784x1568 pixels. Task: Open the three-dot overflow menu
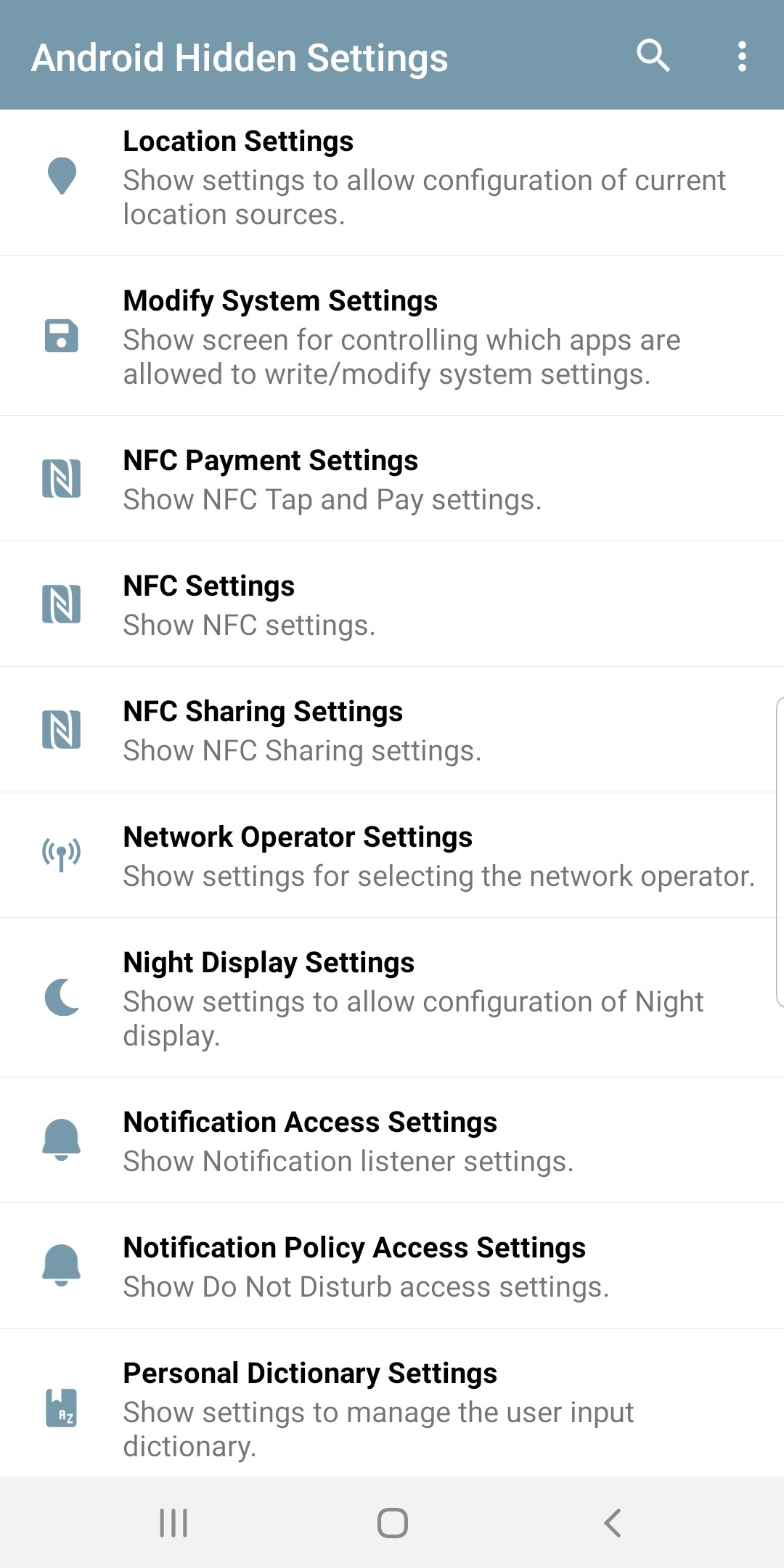[x=743, y=57]
